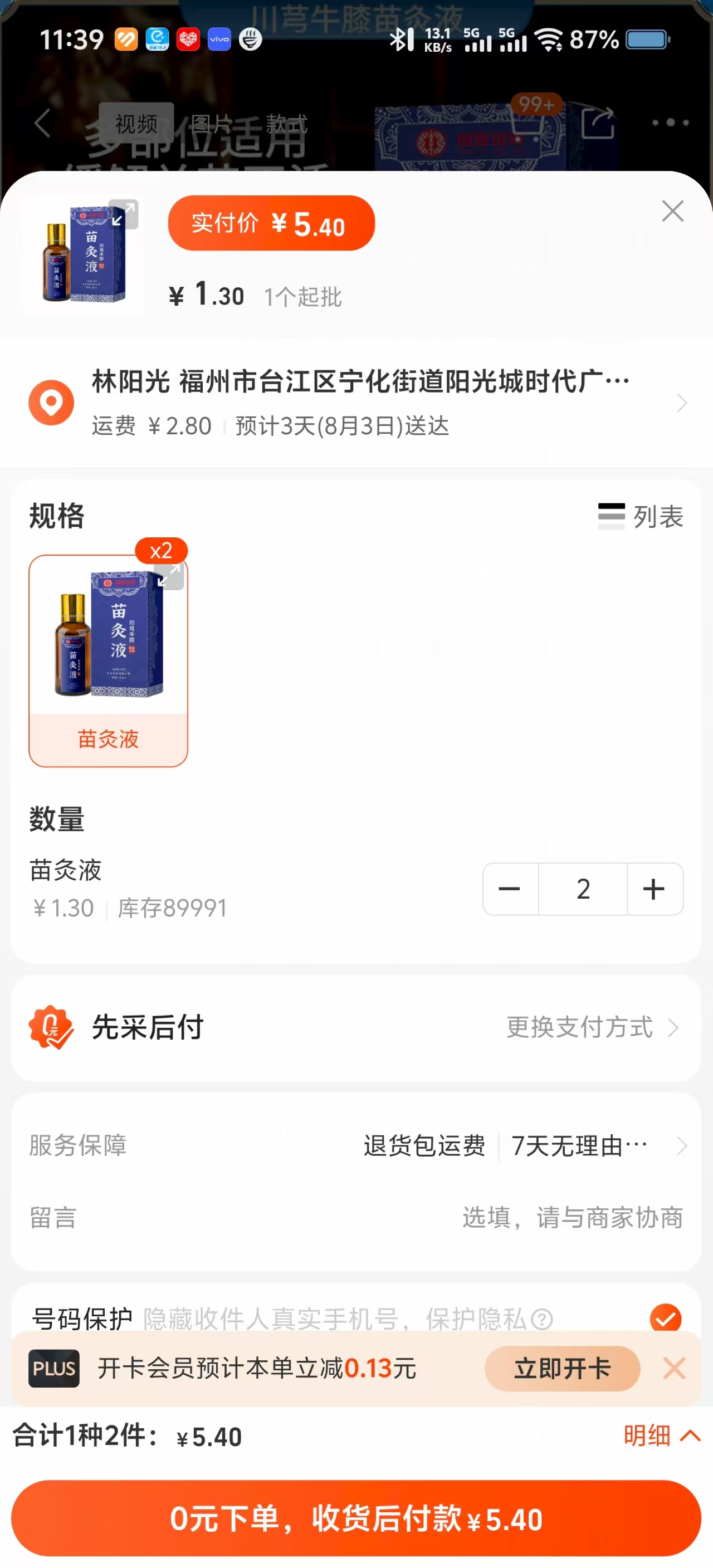Increase 苗灸液 quantity by one
Viewport: 713px width, 1568px height.
click(x=655, y=889)
